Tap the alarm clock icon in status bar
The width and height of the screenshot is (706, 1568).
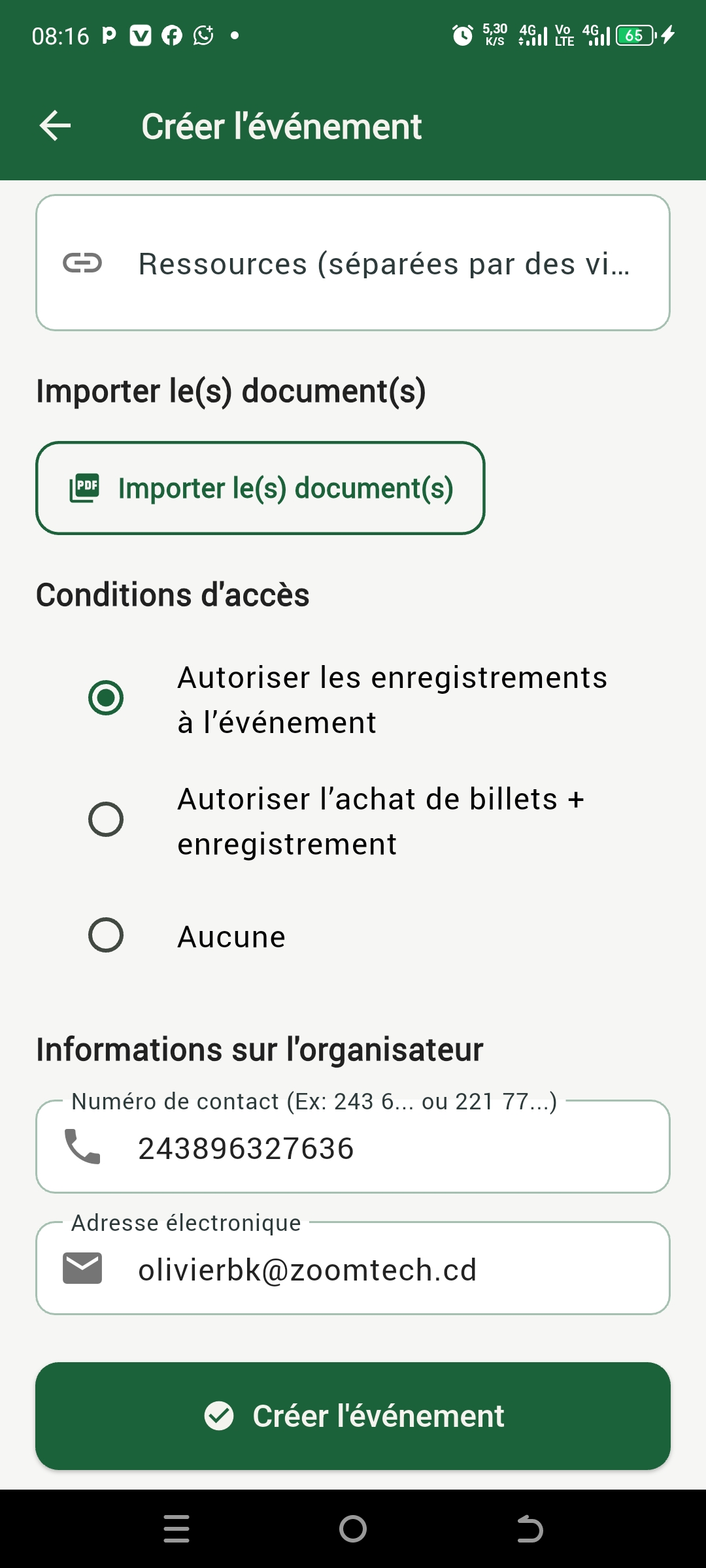pyautogui.click(x=462, y=36)
